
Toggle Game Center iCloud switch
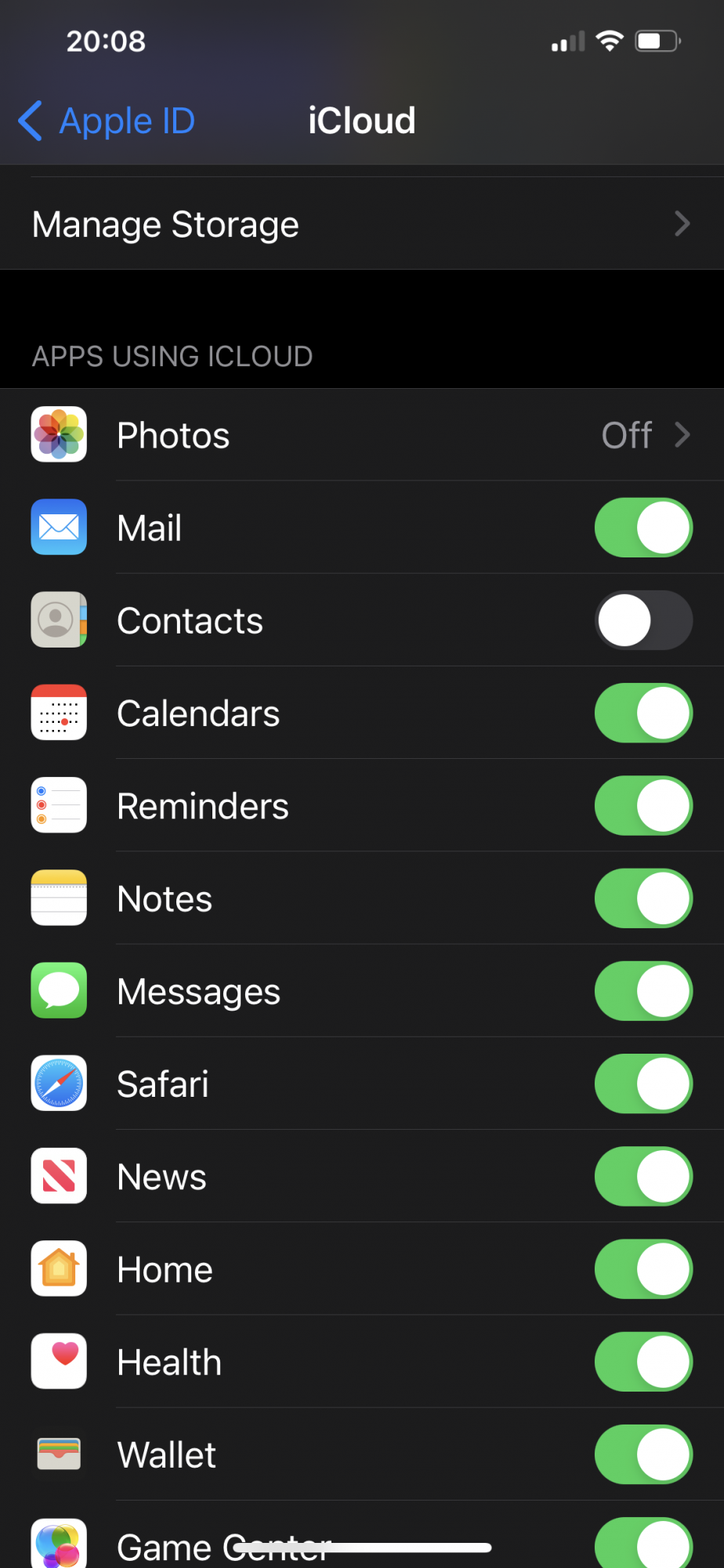(x=643, y=1543)
